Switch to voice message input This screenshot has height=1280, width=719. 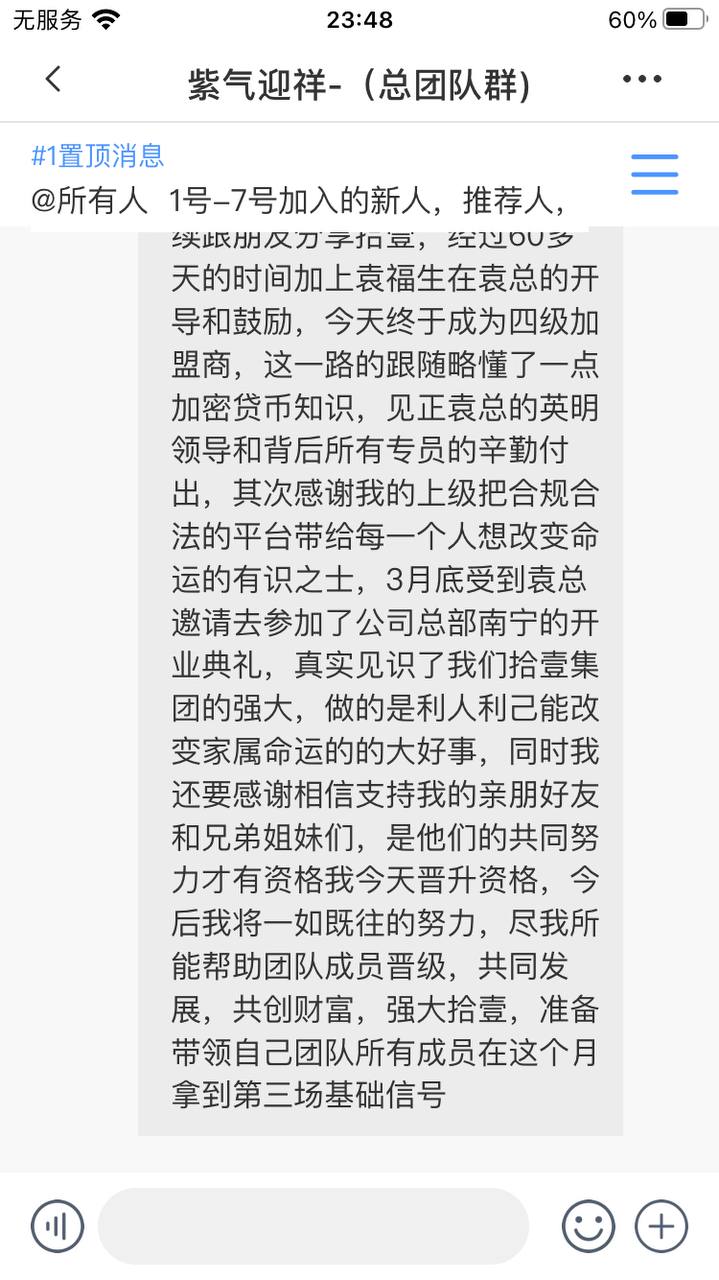click(x=57, y=1226)
